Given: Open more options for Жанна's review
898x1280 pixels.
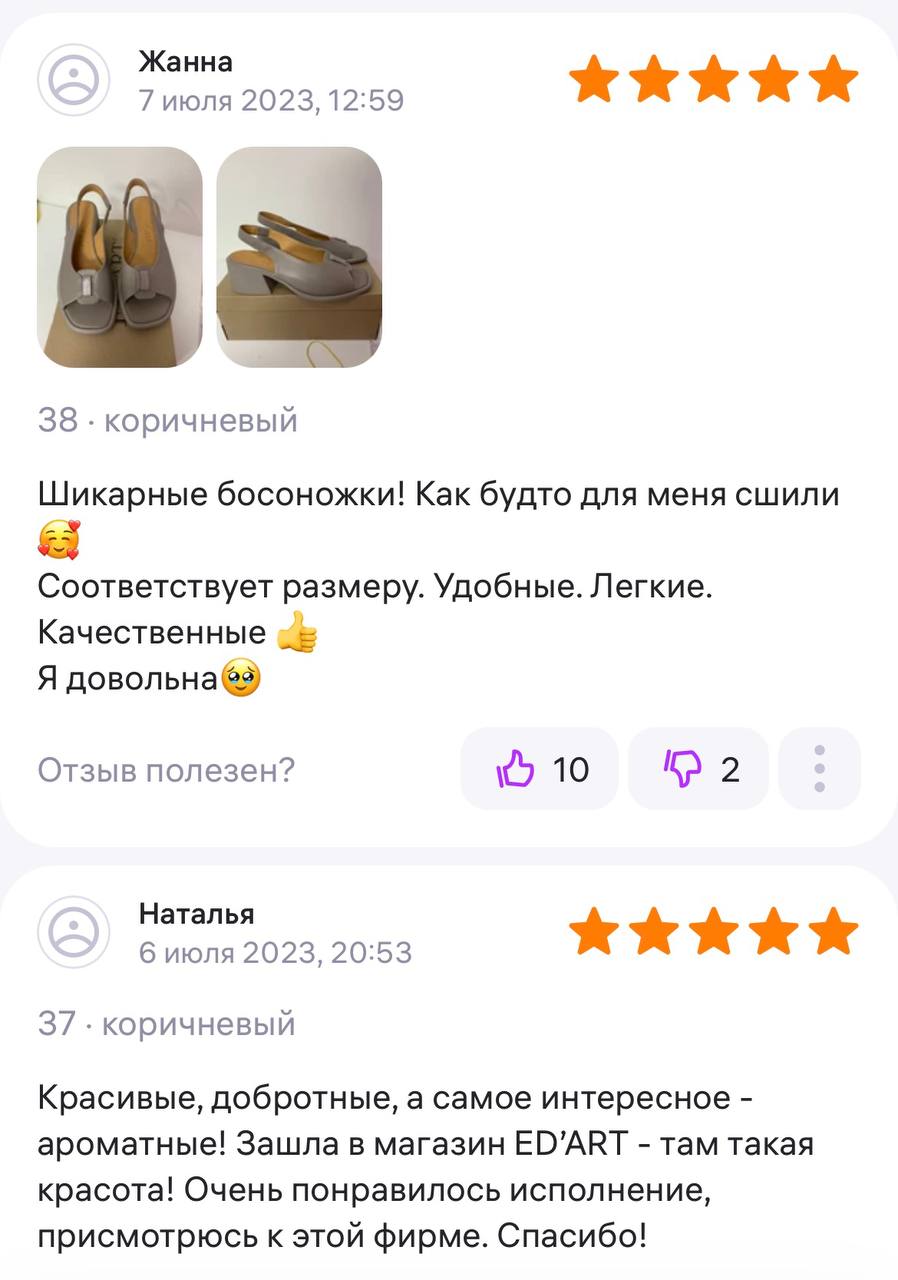Looking at the screenshot, I should tap(819, 769).
